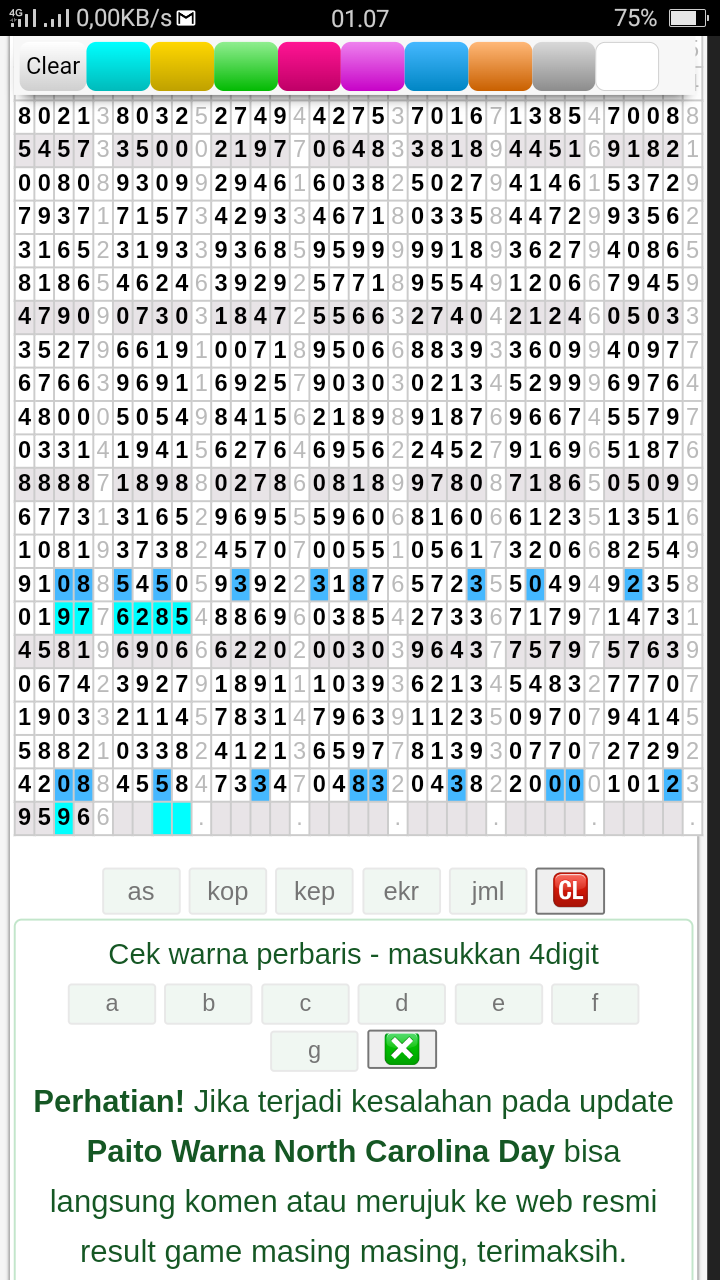The width and height of the screenshot is (720, 1280).
Task: Tap the as button
Action: point(141,891)
